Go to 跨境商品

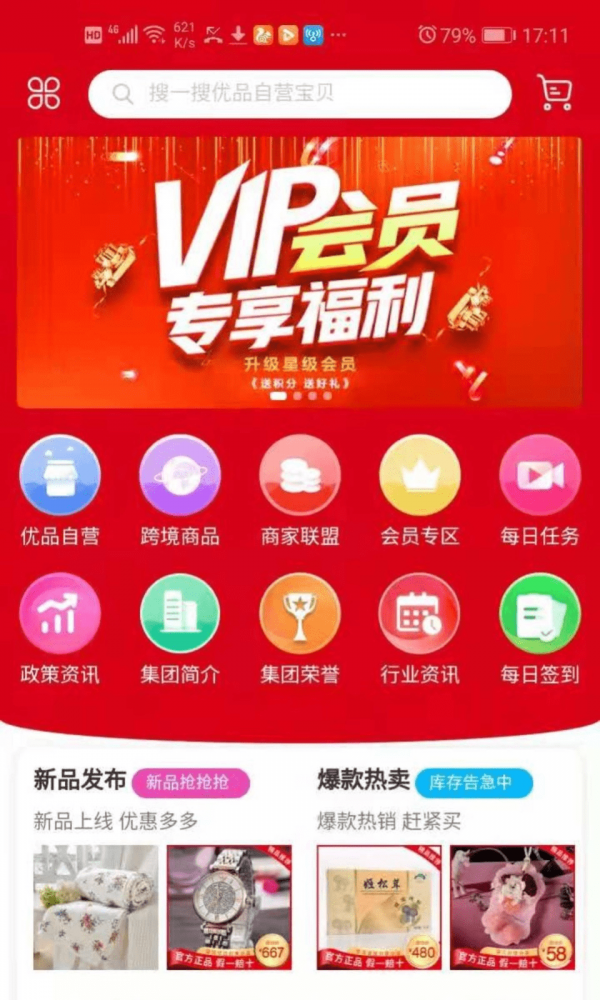(180, 476)
